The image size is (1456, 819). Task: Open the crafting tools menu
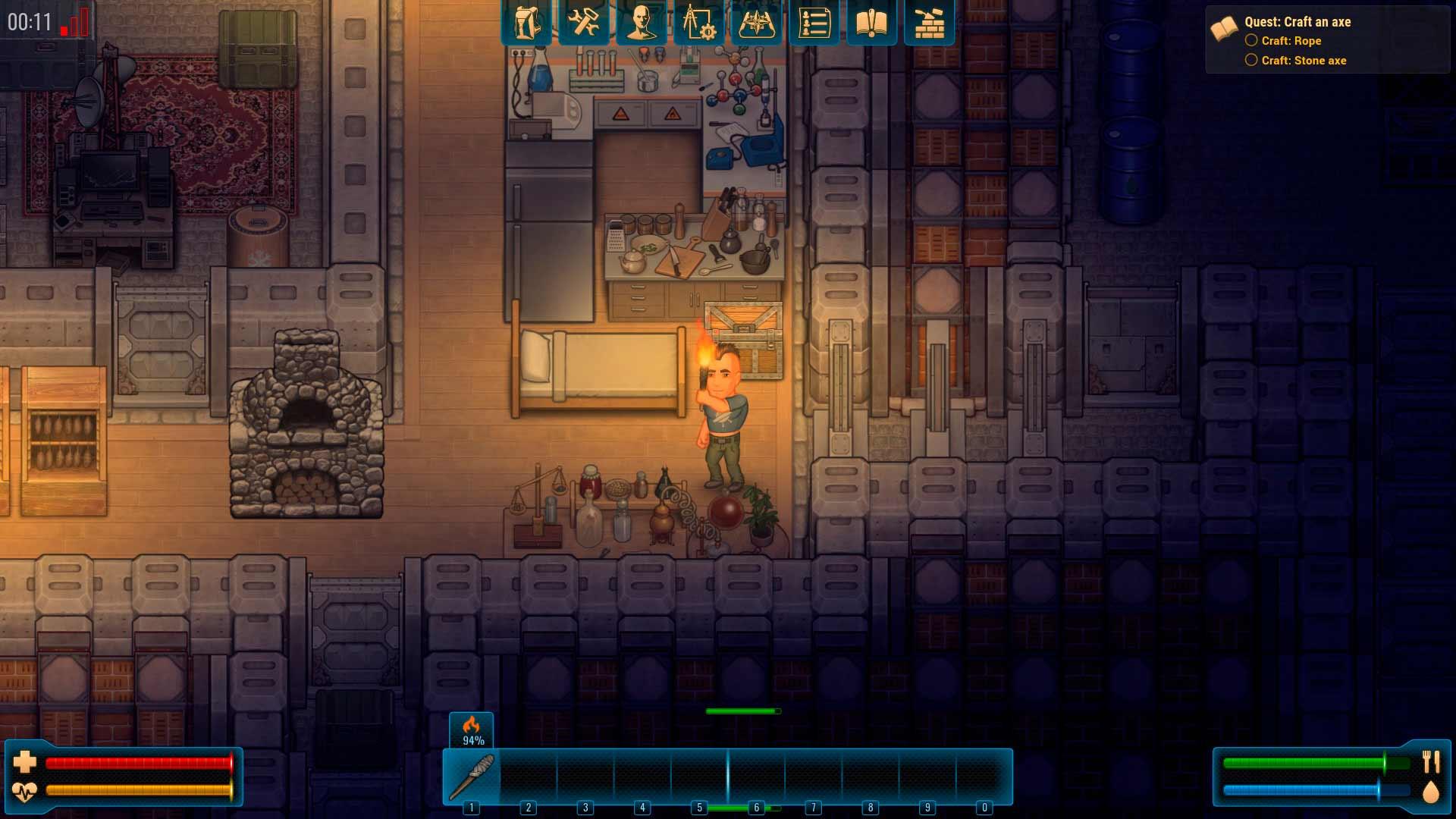(584, 23)
